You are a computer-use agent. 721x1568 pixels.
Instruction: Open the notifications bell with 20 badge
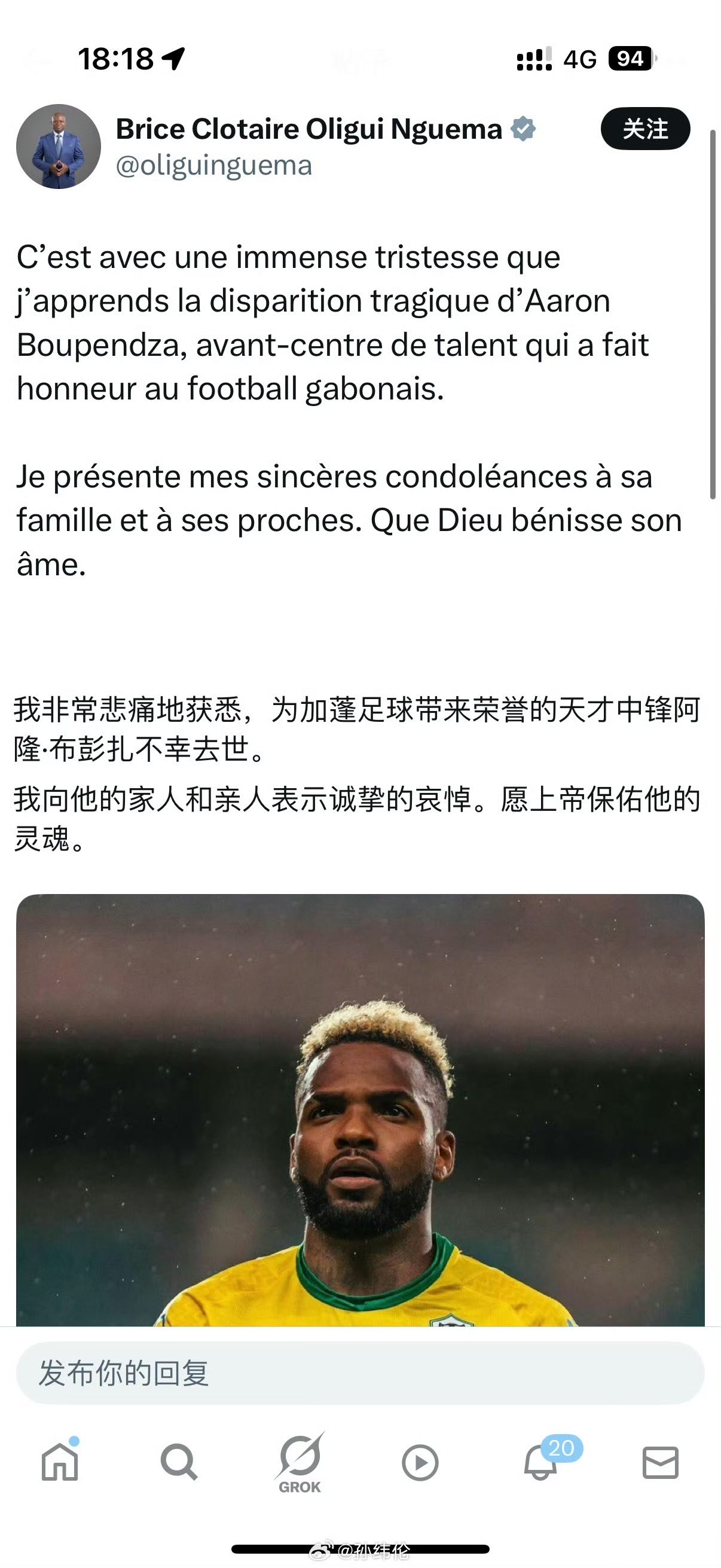540,1463
